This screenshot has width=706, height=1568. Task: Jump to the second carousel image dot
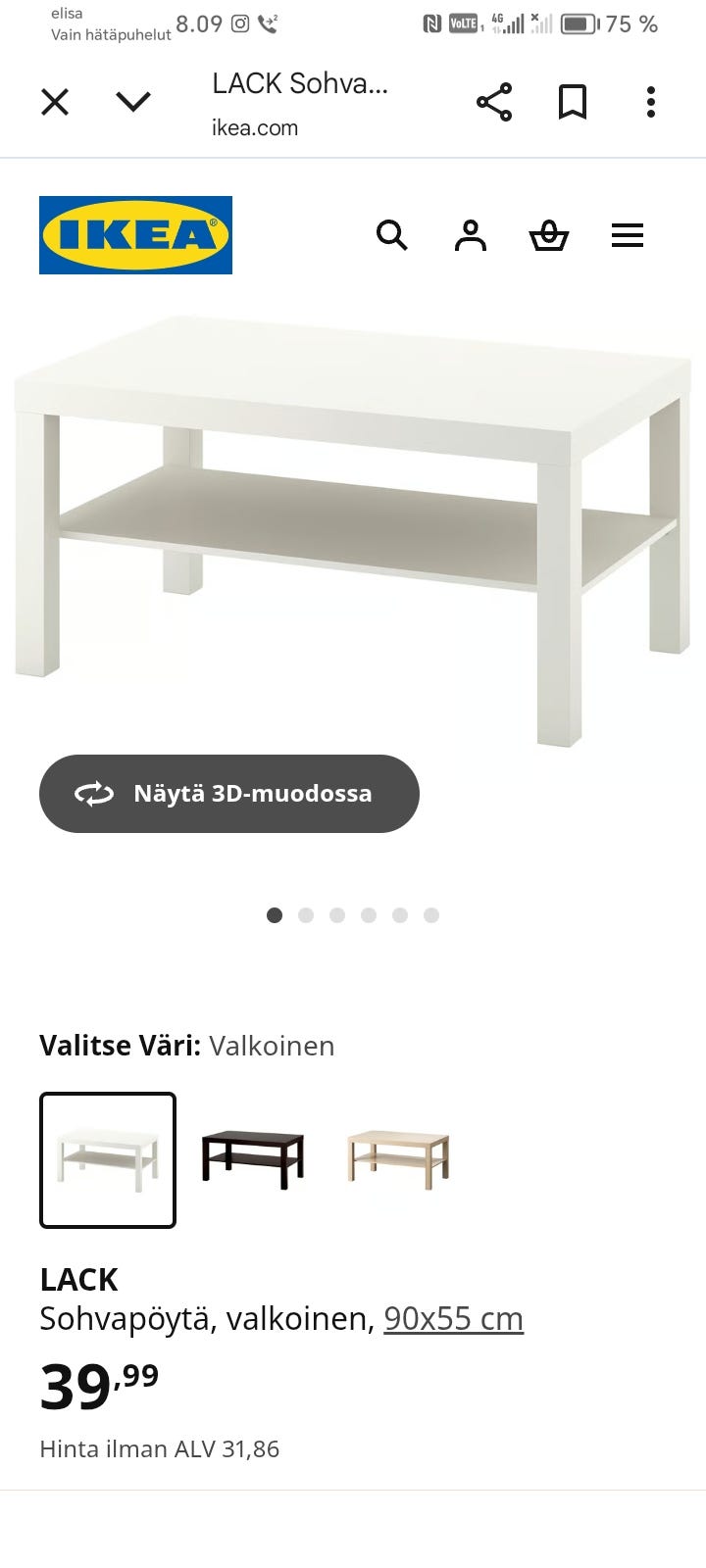click(x=306, y=914)
